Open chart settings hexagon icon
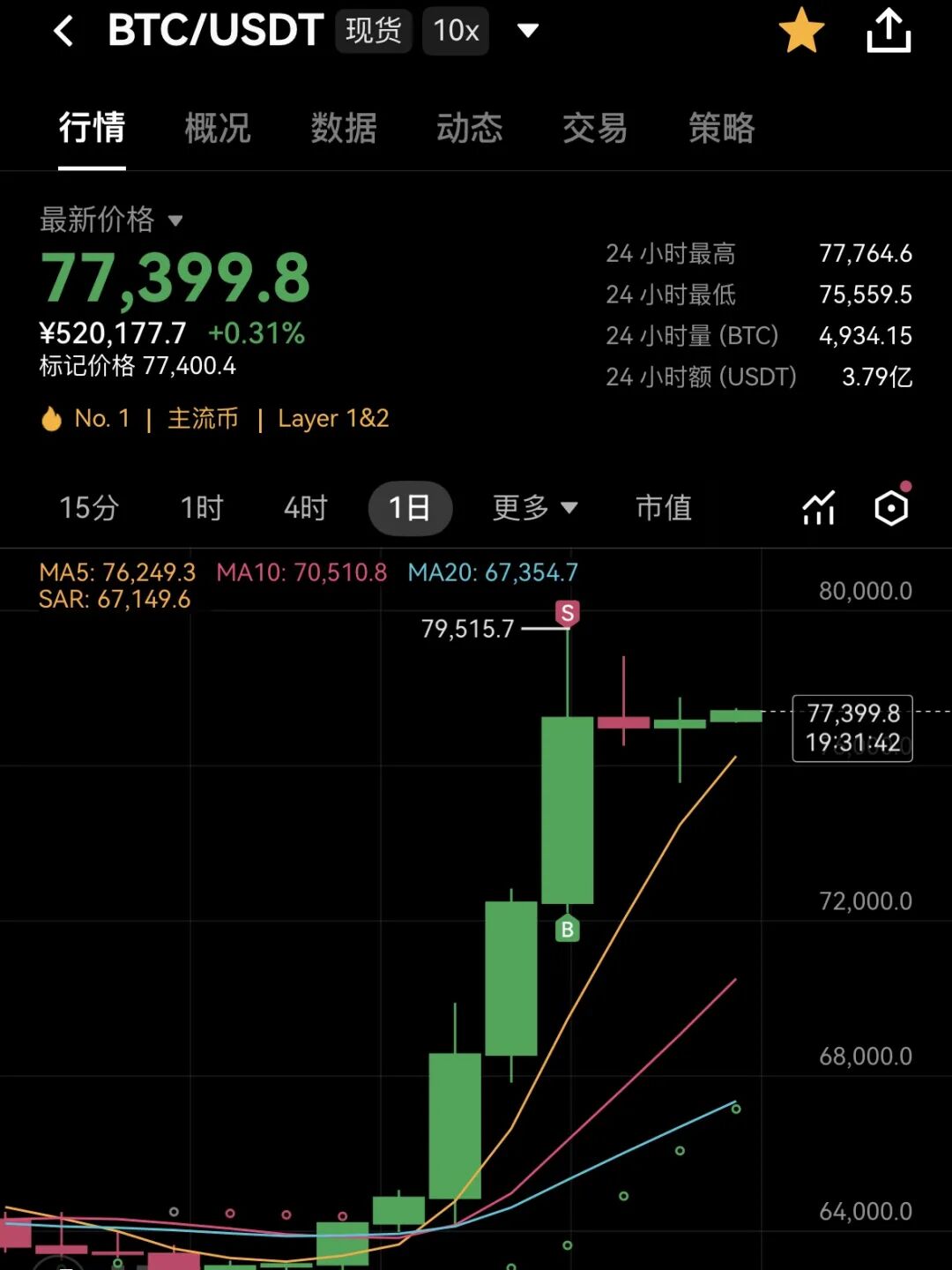This screenshot has height=1270, width=952. (891, 507)
